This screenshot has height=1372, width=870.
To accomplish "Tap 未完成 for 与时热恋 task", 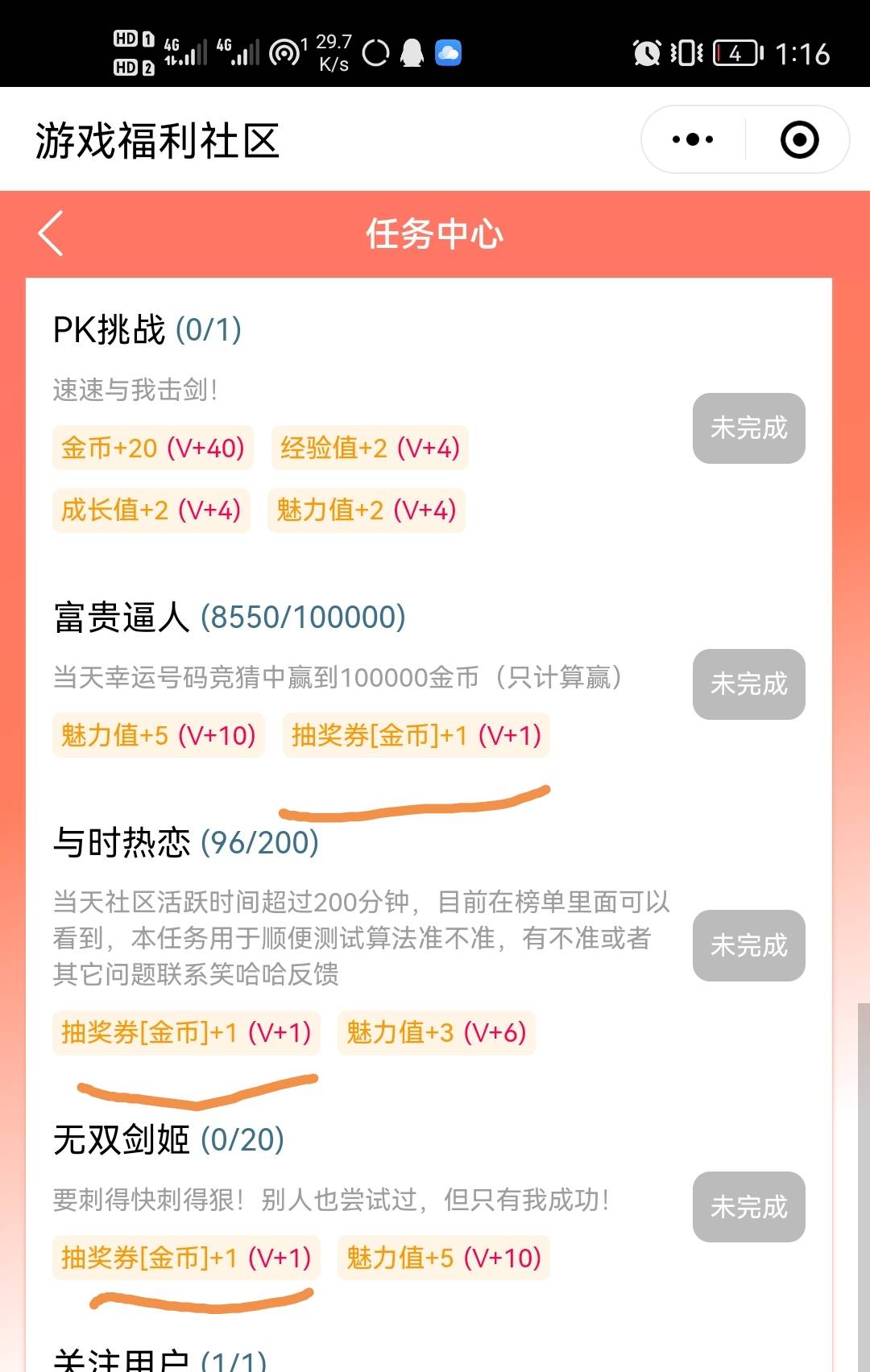I will [x=748, y=945].
